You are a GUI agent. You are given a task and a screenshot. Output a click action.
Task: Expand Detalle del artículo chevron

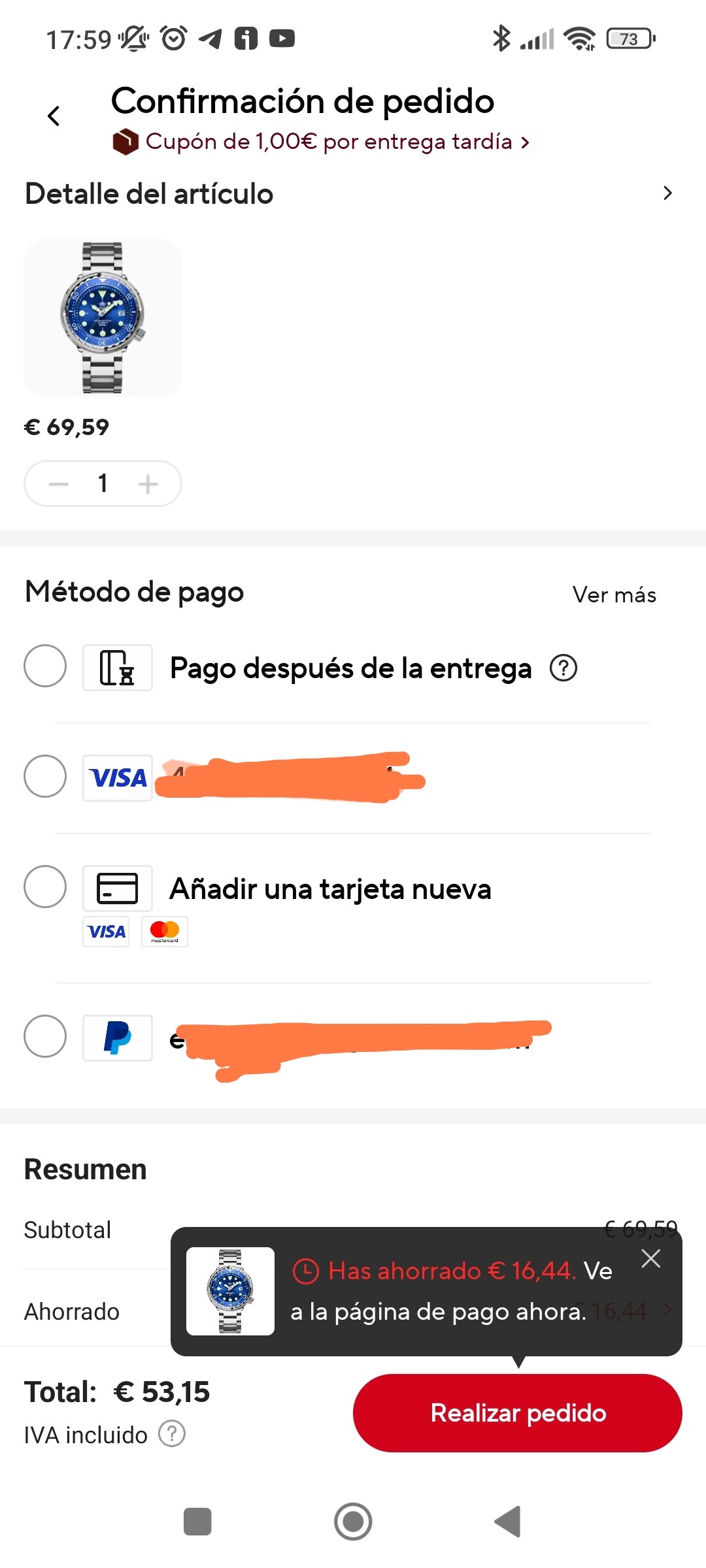click(x=667, y=193)
